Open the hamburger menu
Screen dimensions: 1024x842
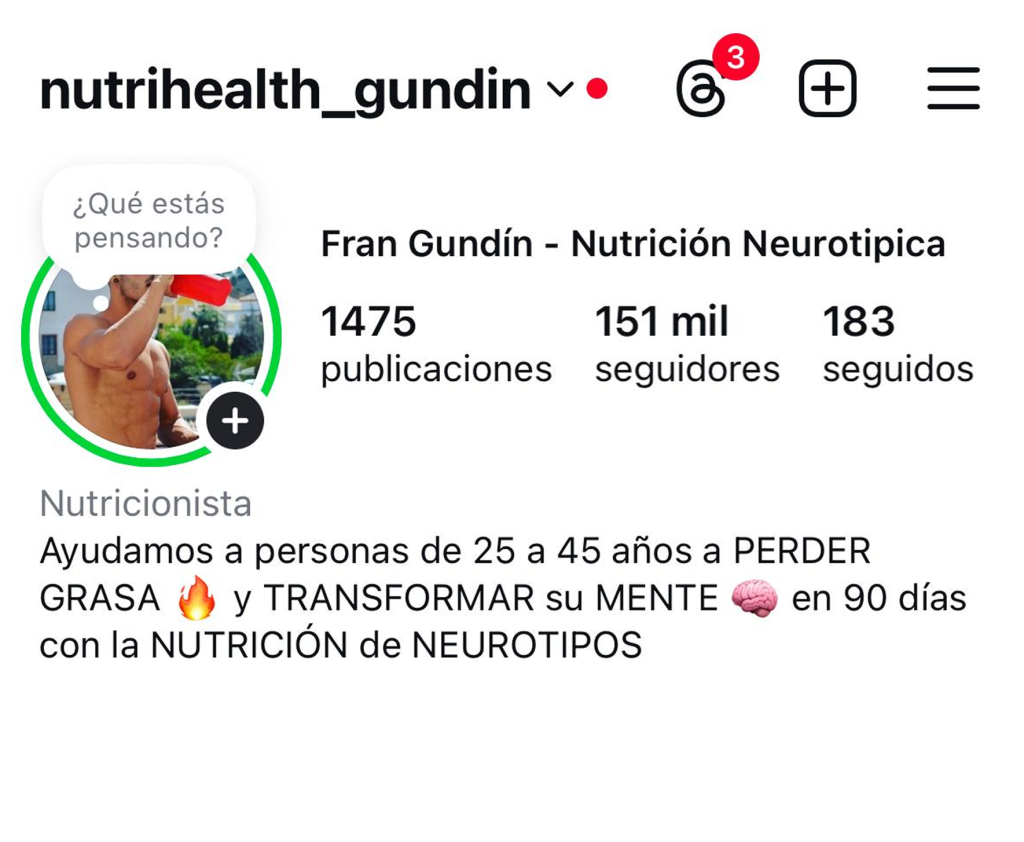click(953, 89)
